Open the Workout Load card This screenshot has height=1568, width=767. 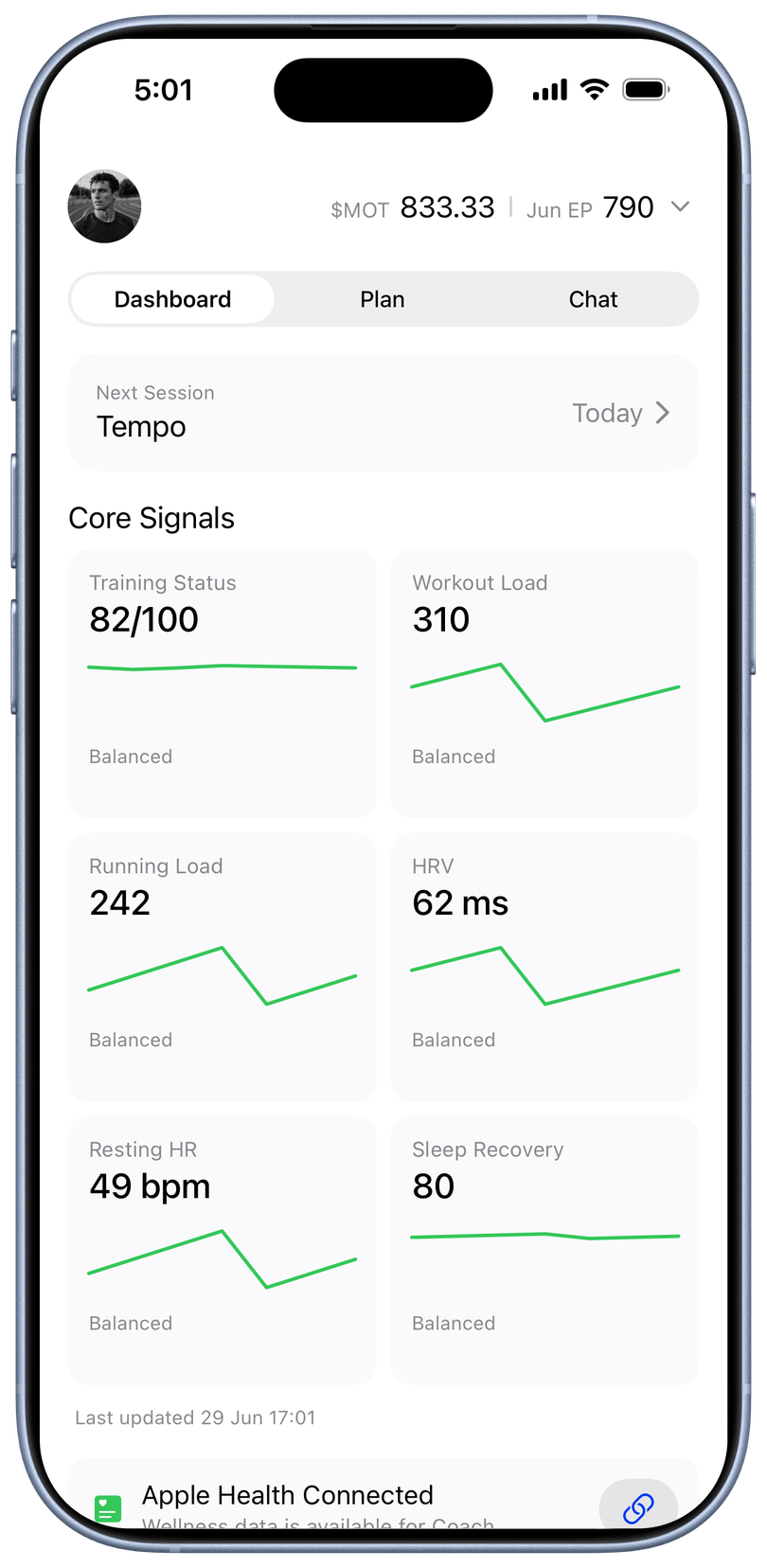click(544, 684)
